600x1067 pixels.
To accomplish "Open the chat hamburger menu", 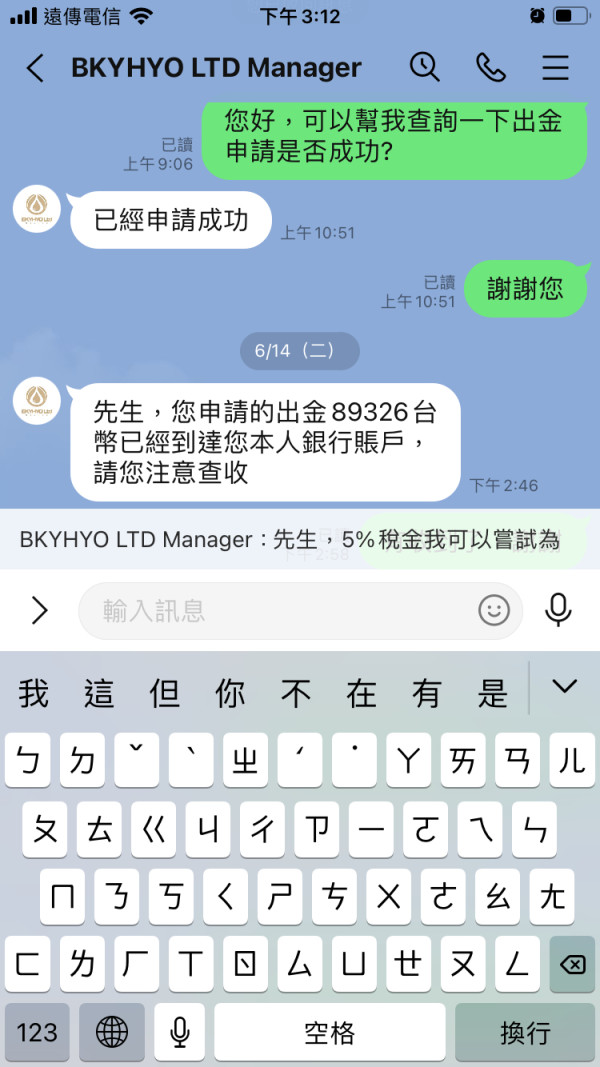I will click(555, 67).
